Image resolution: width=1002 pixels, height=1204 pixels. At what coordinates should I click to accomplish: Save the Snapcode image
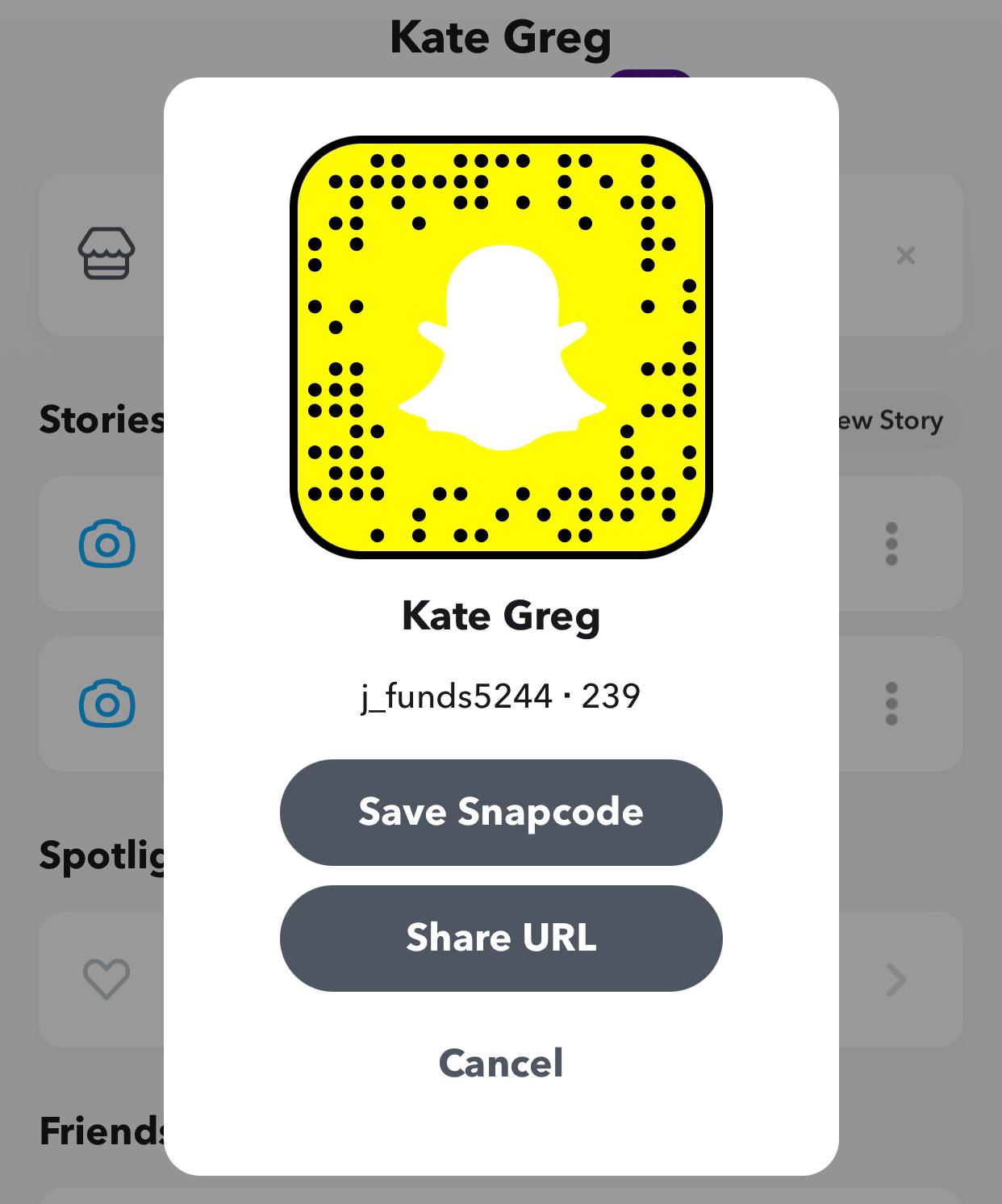(501, 812)
